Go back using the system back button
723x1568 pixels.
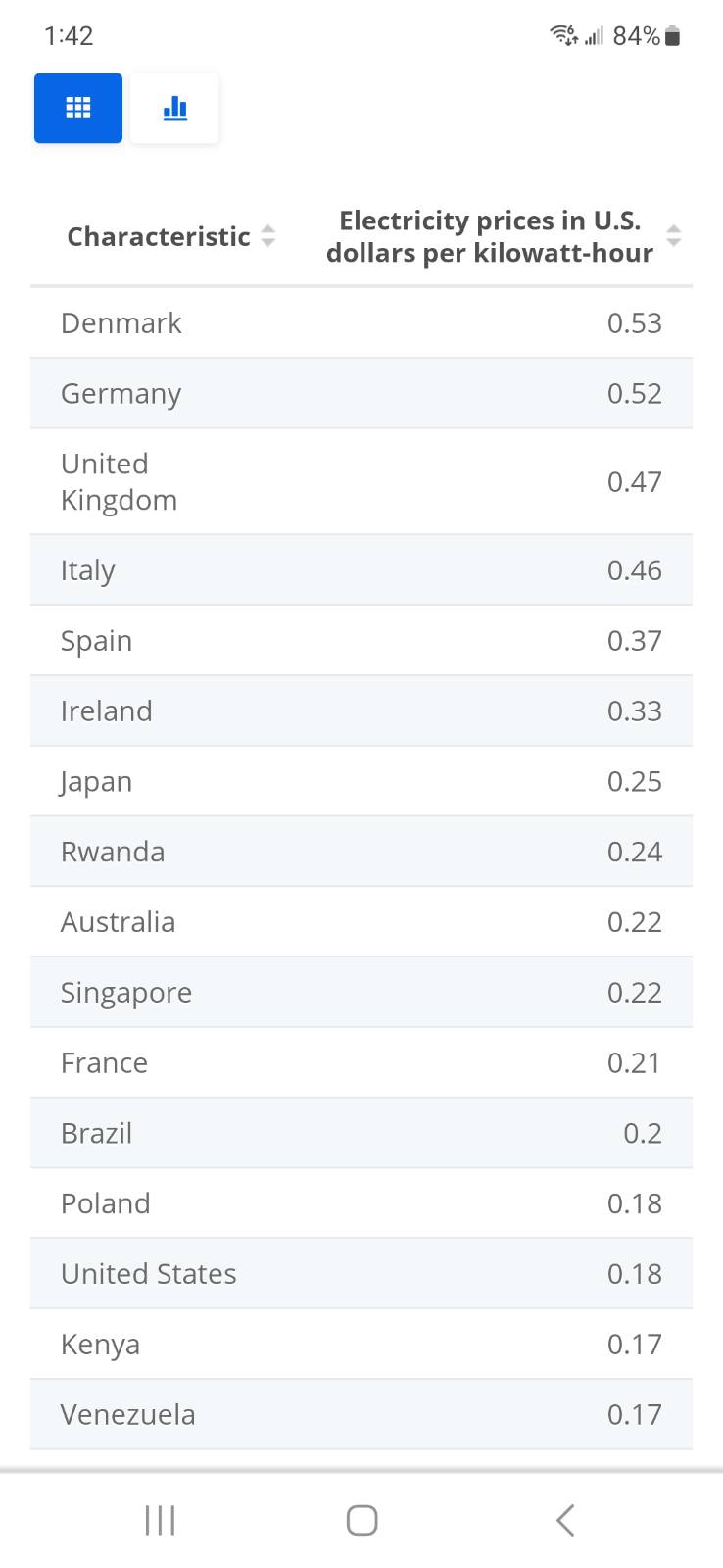click(x=564, y=1520)
